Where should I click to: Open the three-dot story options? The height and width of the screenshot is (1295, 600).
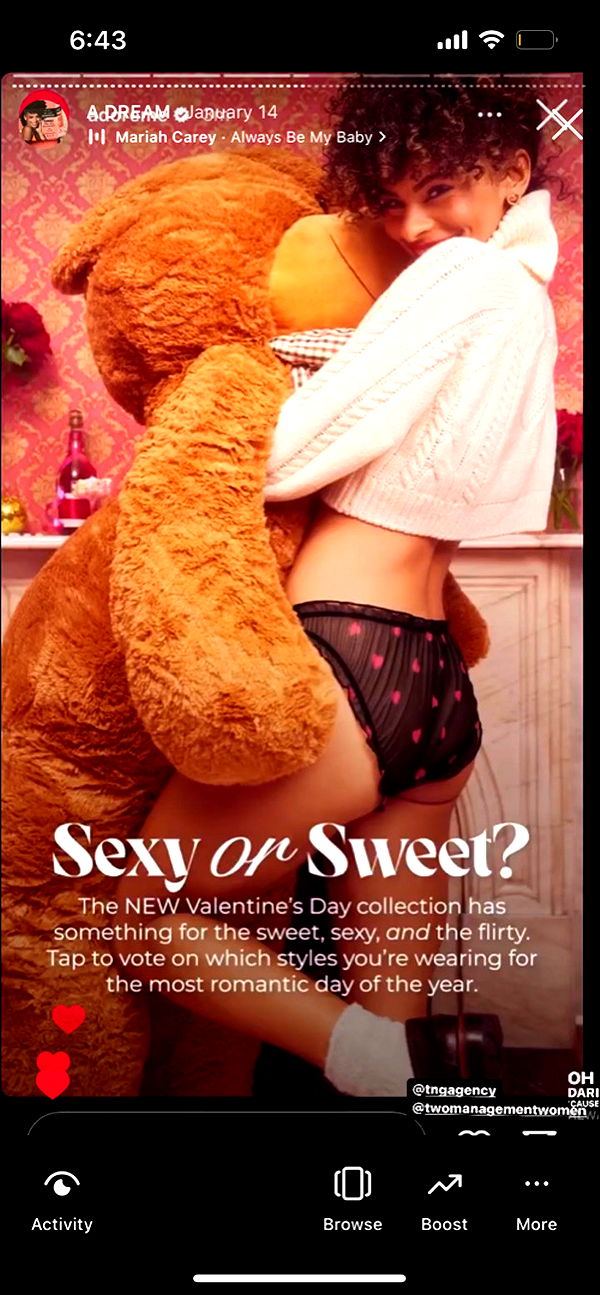tap(490, 115)
